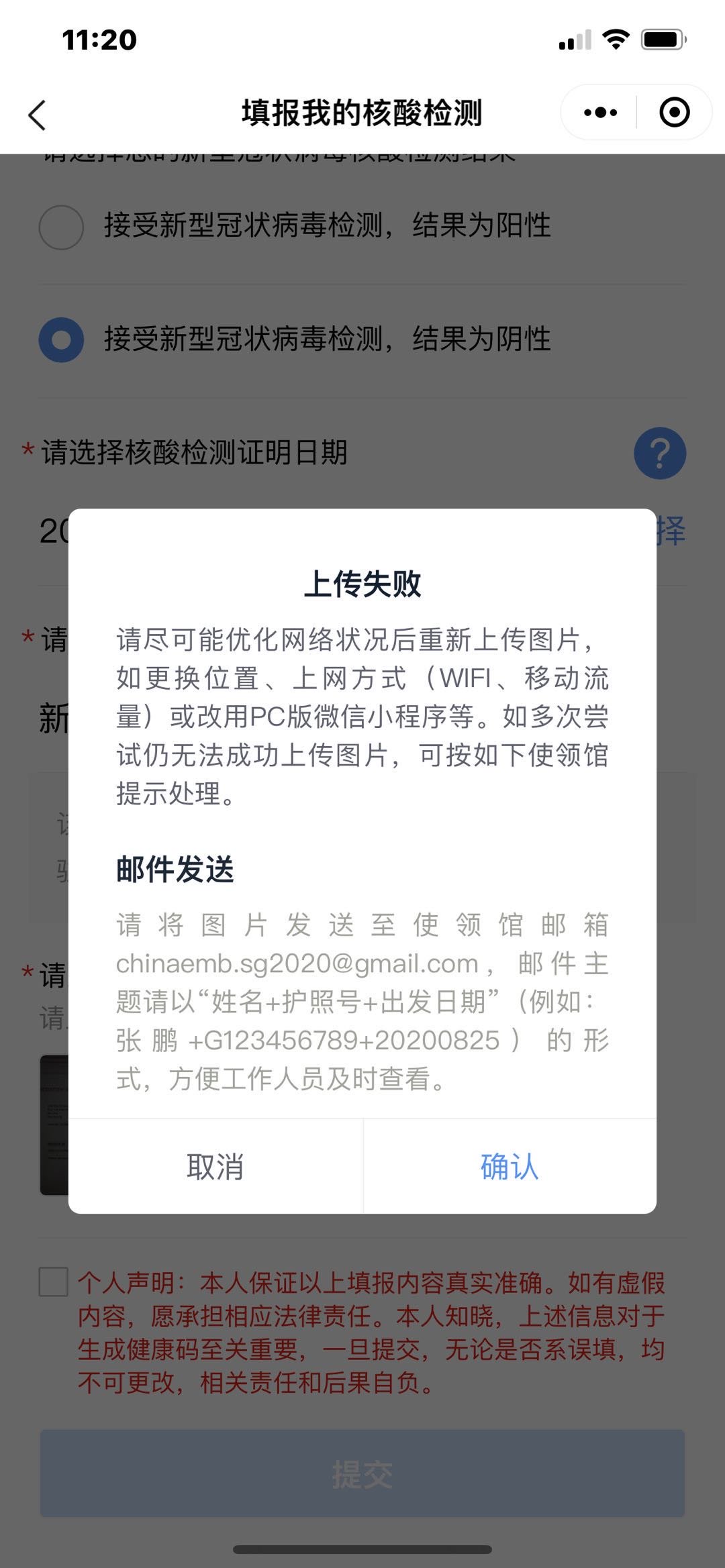
Task: Check the 个人声明 declaration checkbox
Action: pos(54,1282)
